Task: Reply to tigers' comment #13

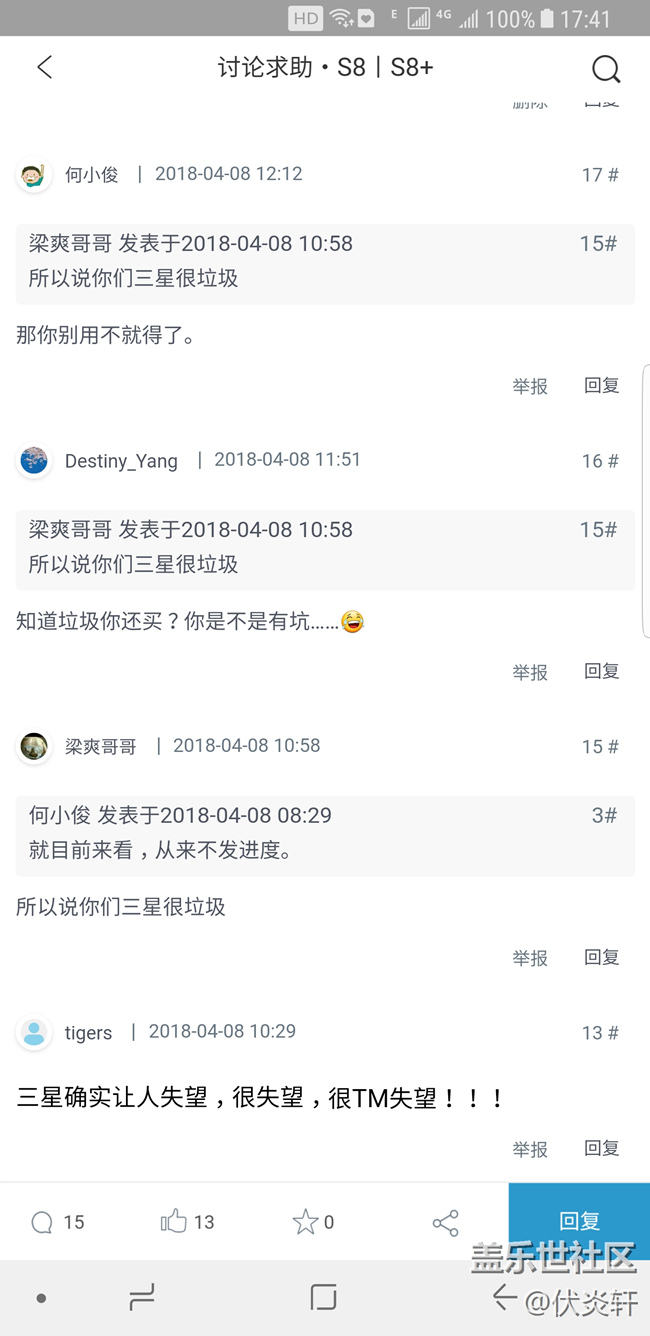Action: pos(602,1149)
